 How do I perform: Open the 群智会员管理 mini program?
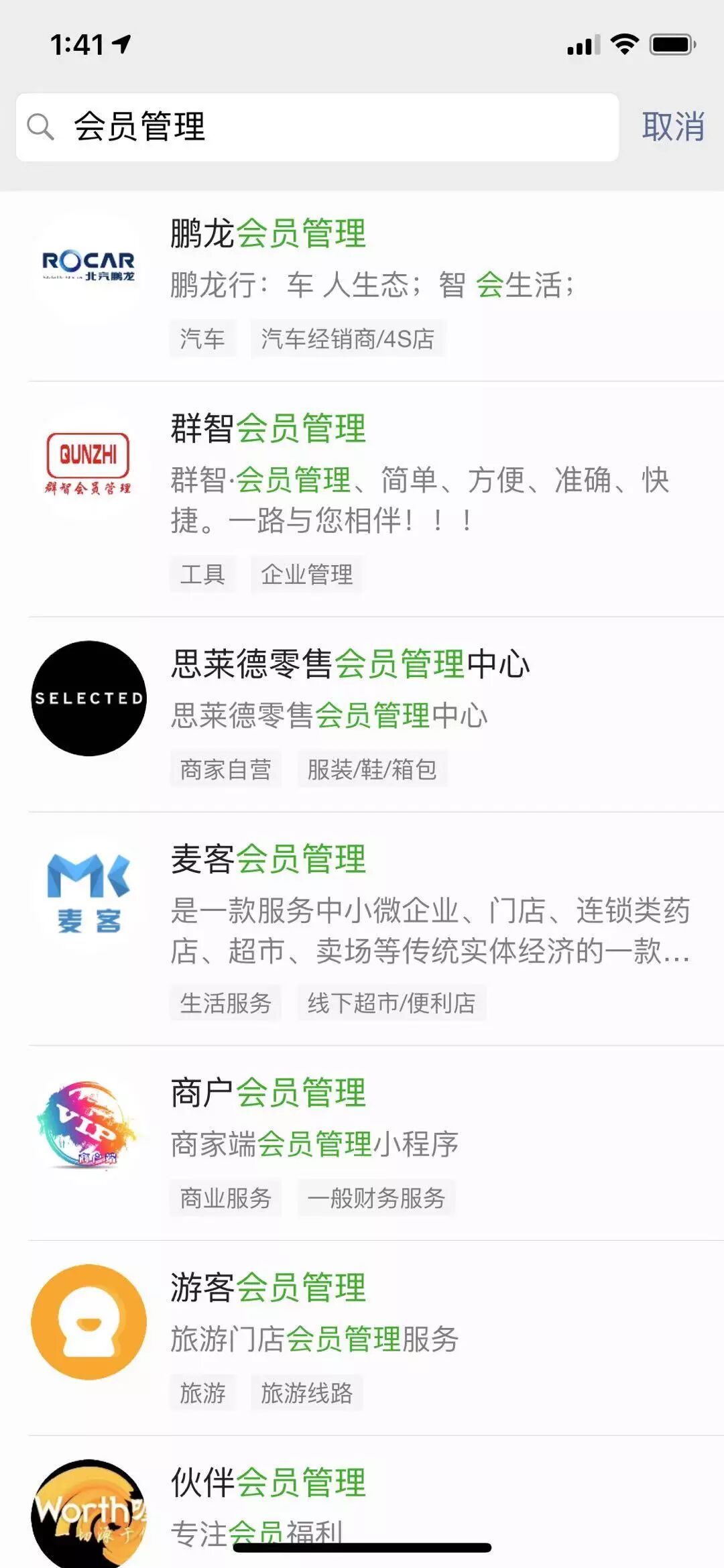coord(268,429)
